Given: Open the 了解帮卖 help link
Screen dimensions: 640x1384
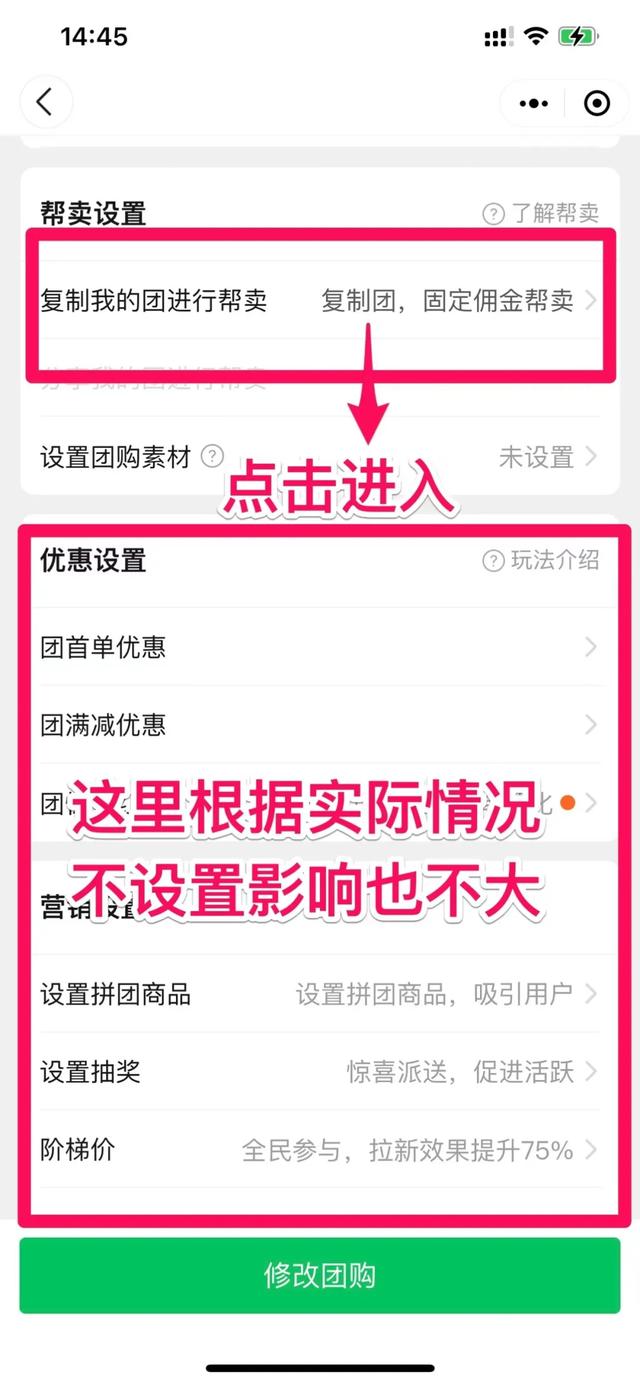Looking at the screenshot, I should point(541,213).
